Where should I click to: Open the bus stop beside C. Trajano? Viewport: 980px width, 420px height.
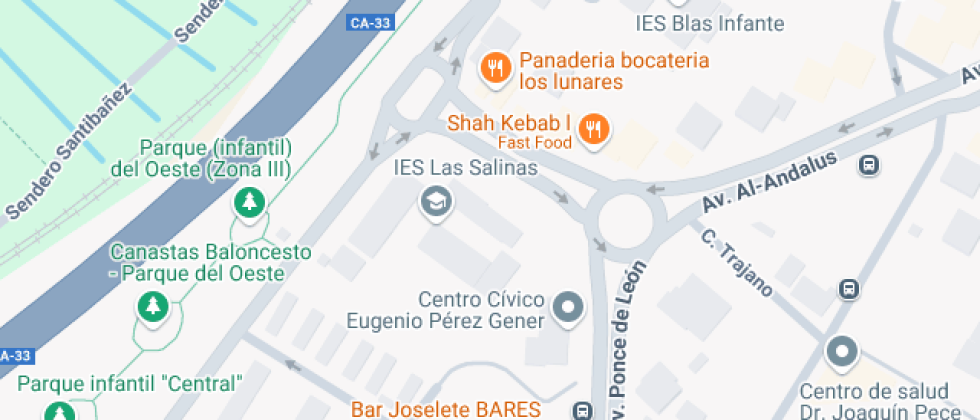click(849, 289)
